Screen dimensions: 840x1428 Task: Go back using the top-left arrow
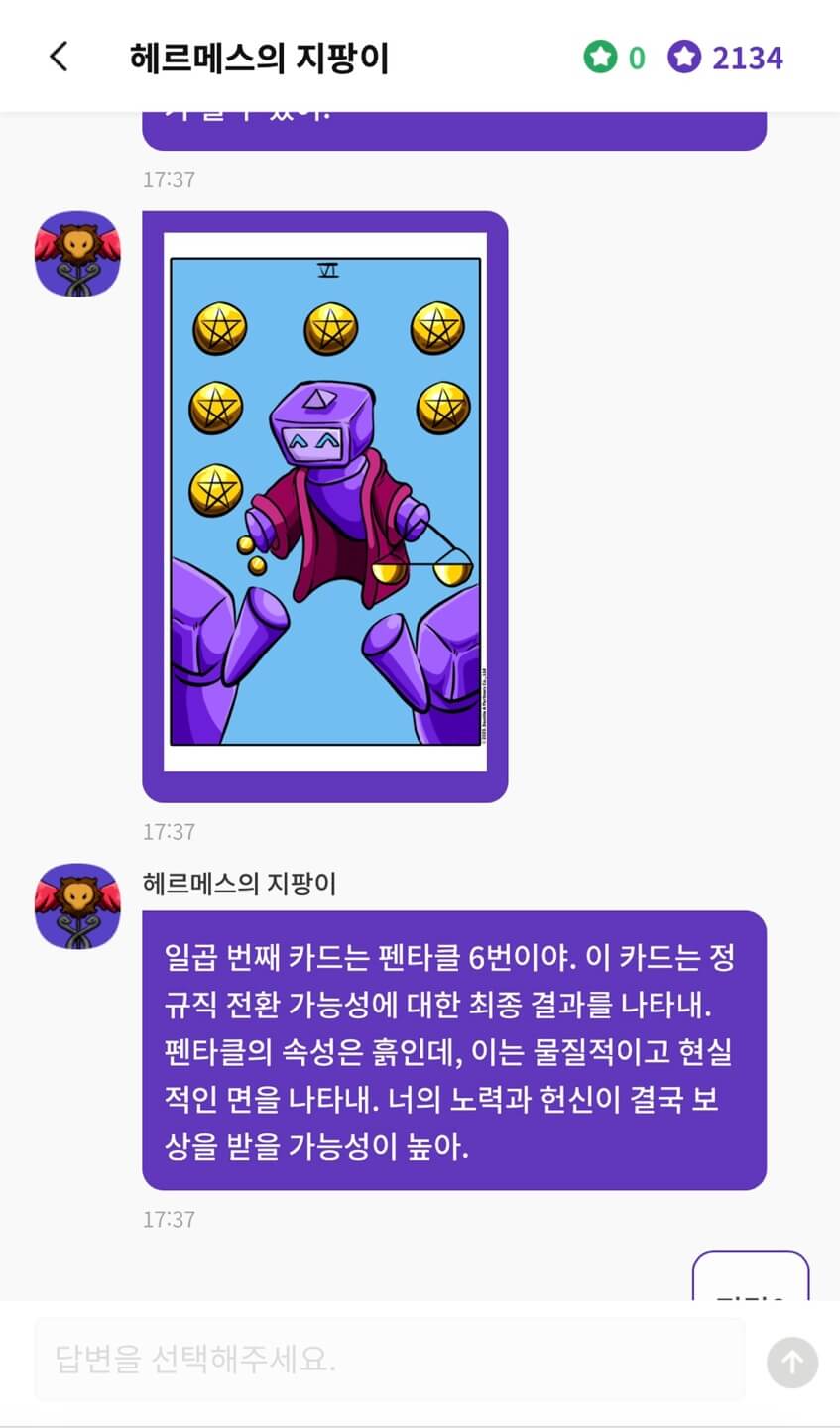(x=60, y=57)
